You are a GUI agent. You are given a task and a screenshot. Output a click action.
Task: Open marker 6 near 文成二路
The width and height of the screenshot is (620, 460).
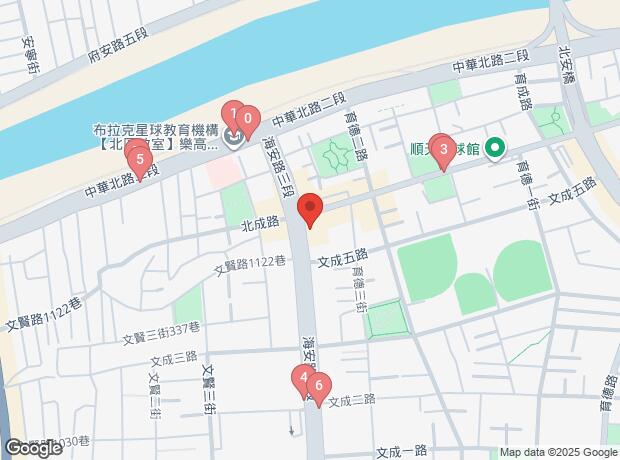[318, 386]
